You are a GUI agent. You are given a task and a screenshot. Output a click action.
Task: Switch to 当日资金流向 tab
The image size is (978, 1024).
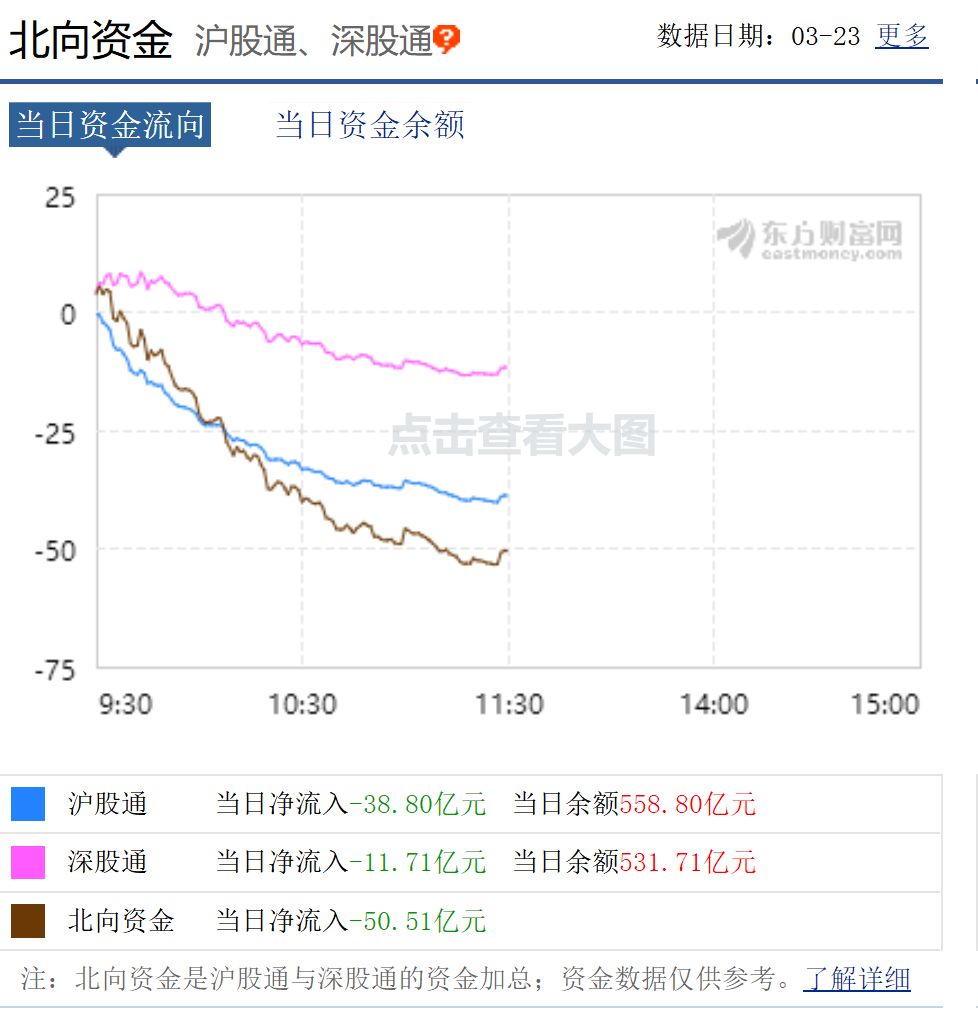click(110, 125)
